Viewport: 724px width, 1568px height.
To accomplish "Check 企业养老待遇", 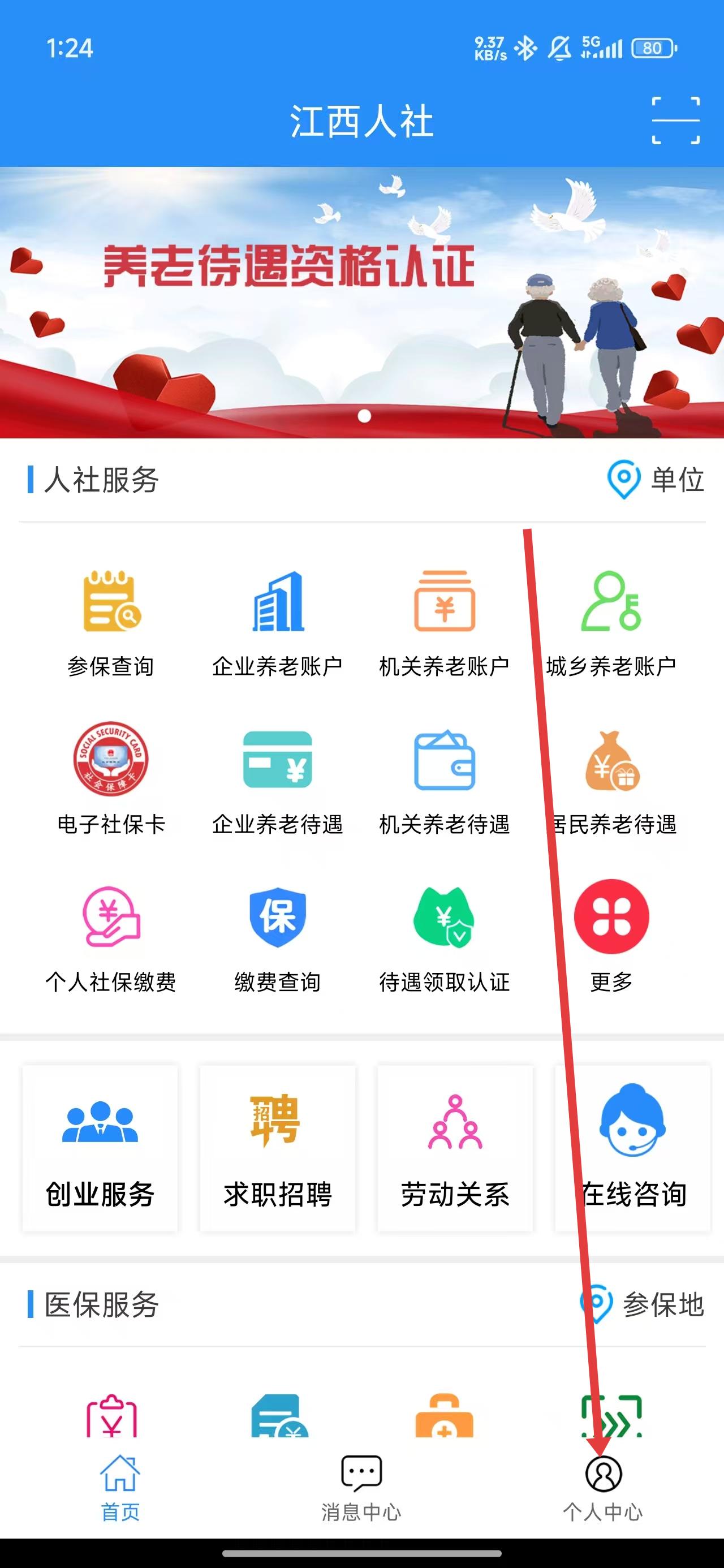I will (x=278, y=779).
